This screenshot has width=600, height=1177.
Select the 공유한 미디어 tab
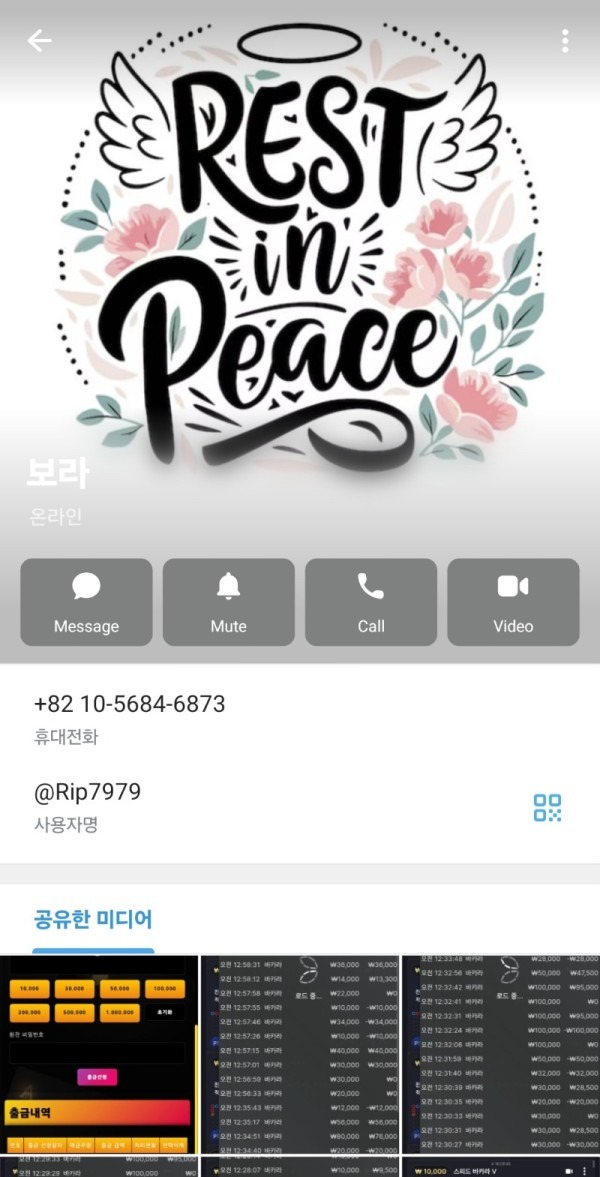point(93,919)
